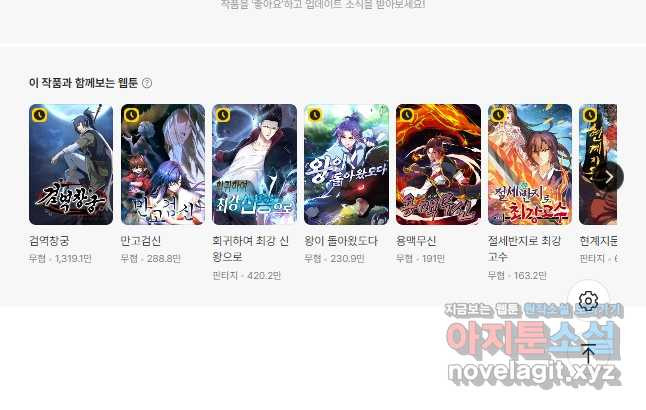Open the settings gear button

pos(588,301)
